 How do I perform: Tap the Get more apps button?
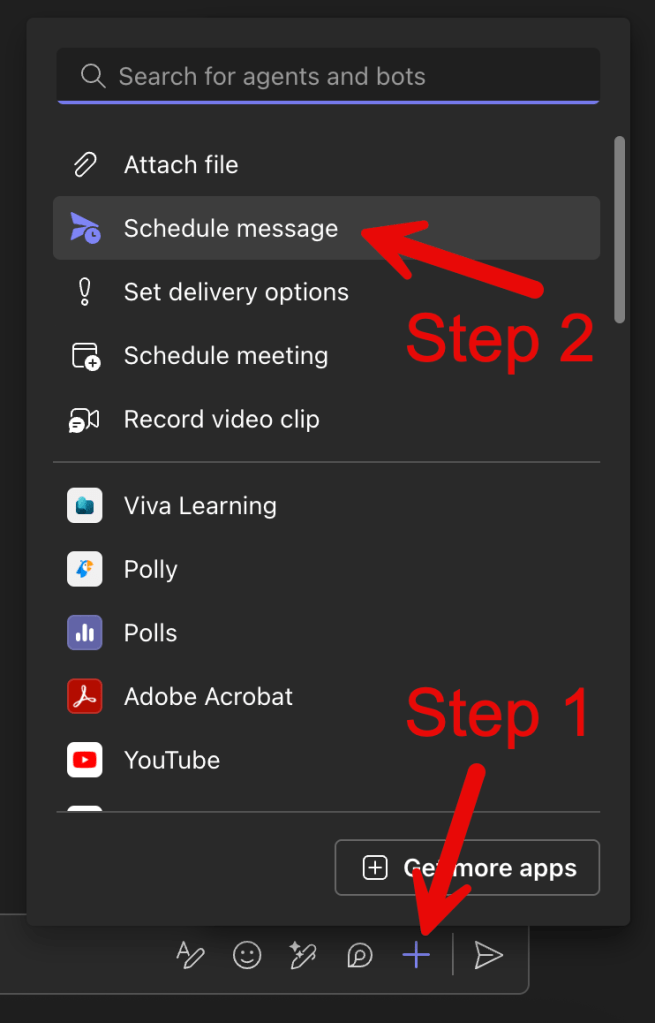point(467,867)
